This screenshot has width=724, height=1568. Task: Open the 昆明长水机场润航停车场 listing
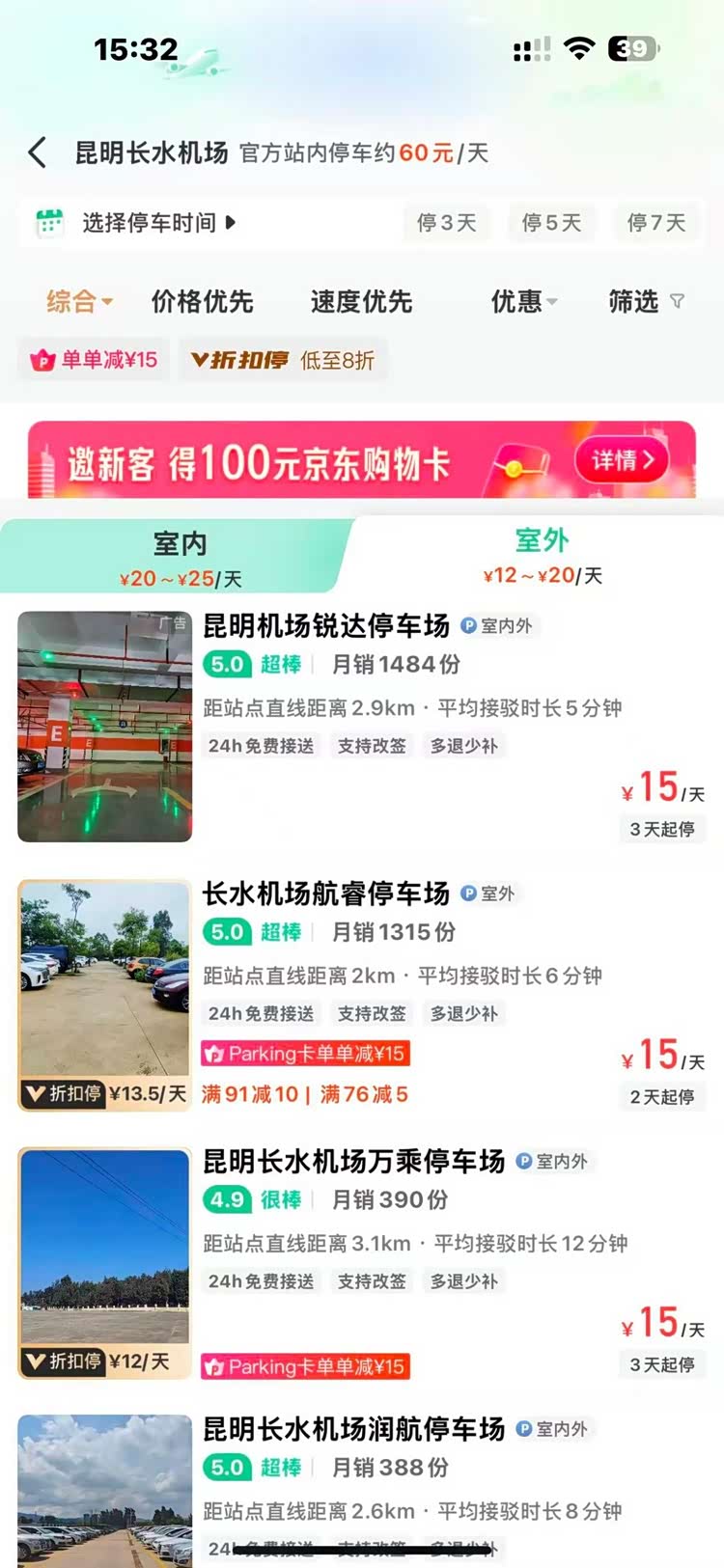353,1429
